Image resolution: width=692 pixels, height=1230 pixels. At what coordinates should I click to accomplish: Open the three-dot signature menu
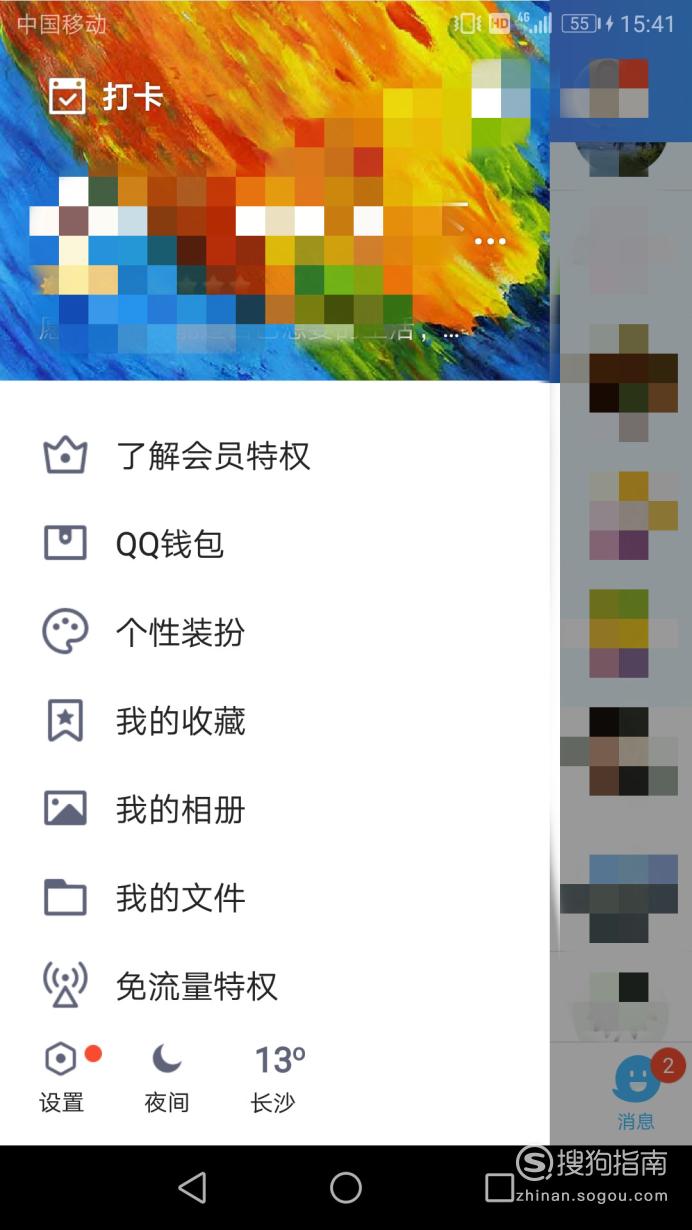pyautogui.click(x=490, y=241)
